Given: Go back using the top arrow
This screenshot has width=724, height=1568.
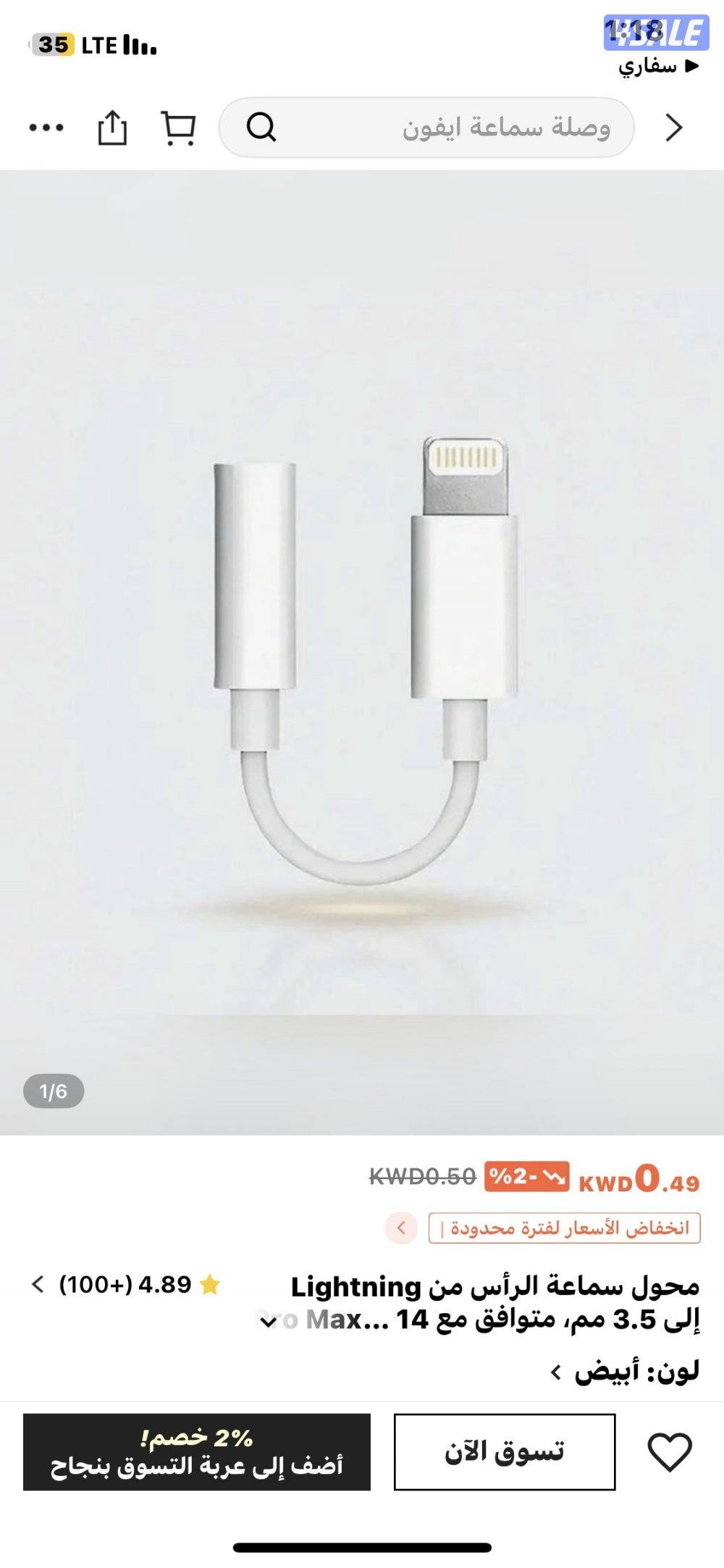Looking at the screenshot, I should pyautogui.click(x=674, y=128).
